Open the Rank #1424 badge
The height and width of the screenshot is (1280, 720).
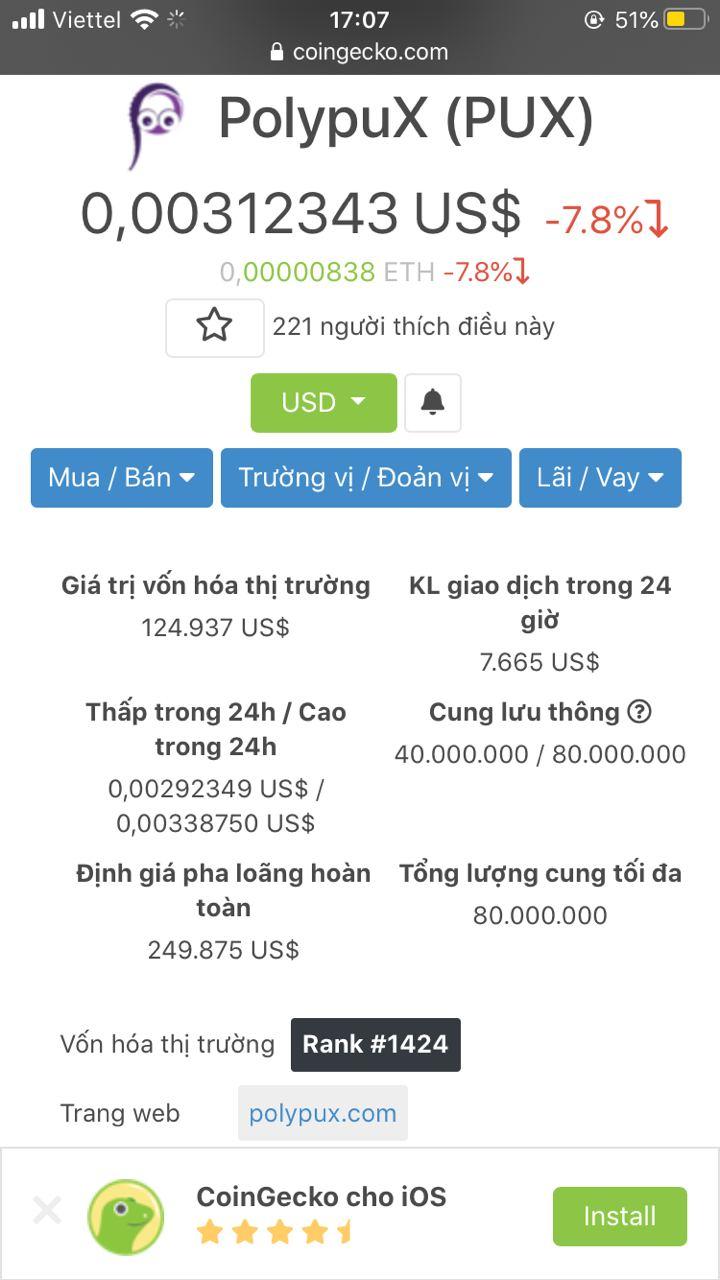[x=375, y=1045]
